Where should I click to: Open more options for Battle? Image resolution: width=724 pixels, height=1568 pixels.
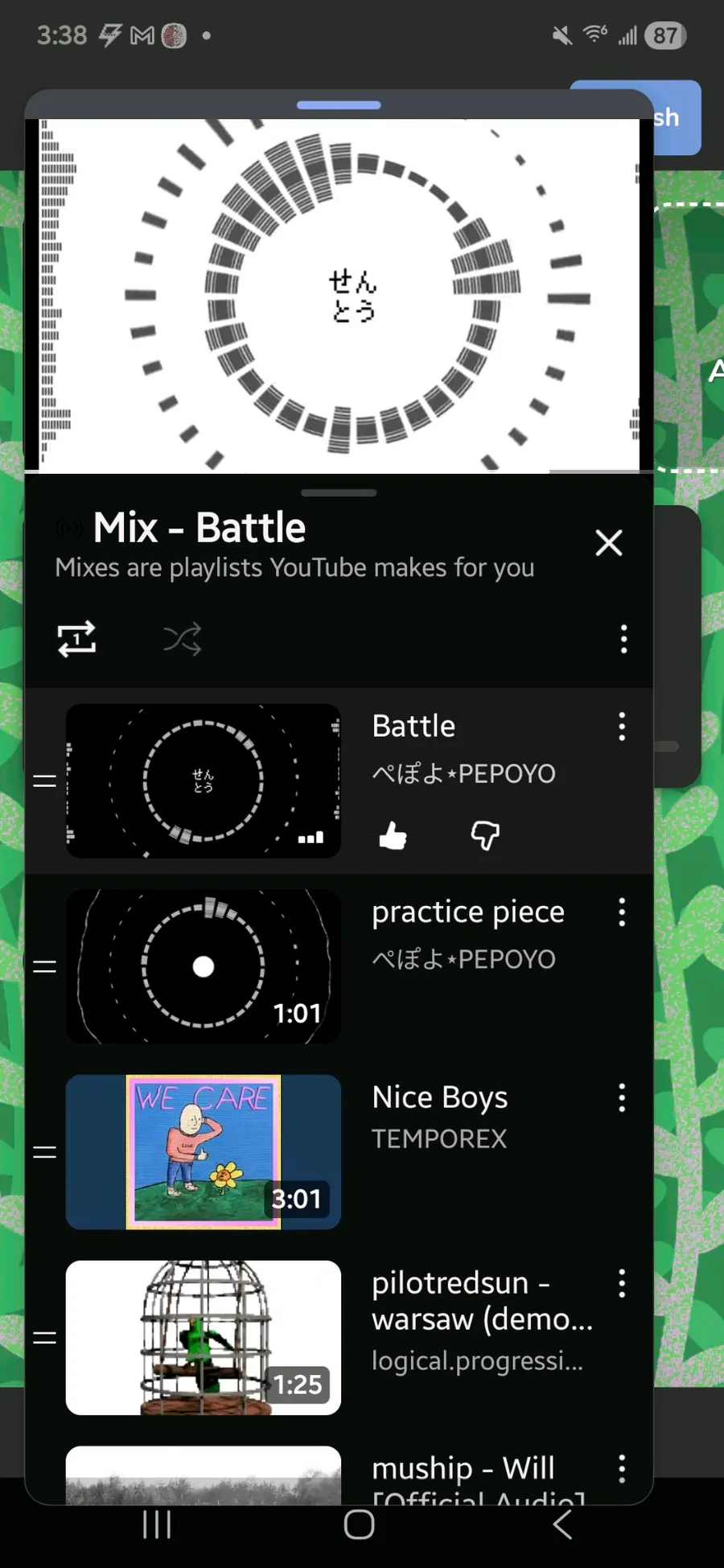tap(622, 726)
